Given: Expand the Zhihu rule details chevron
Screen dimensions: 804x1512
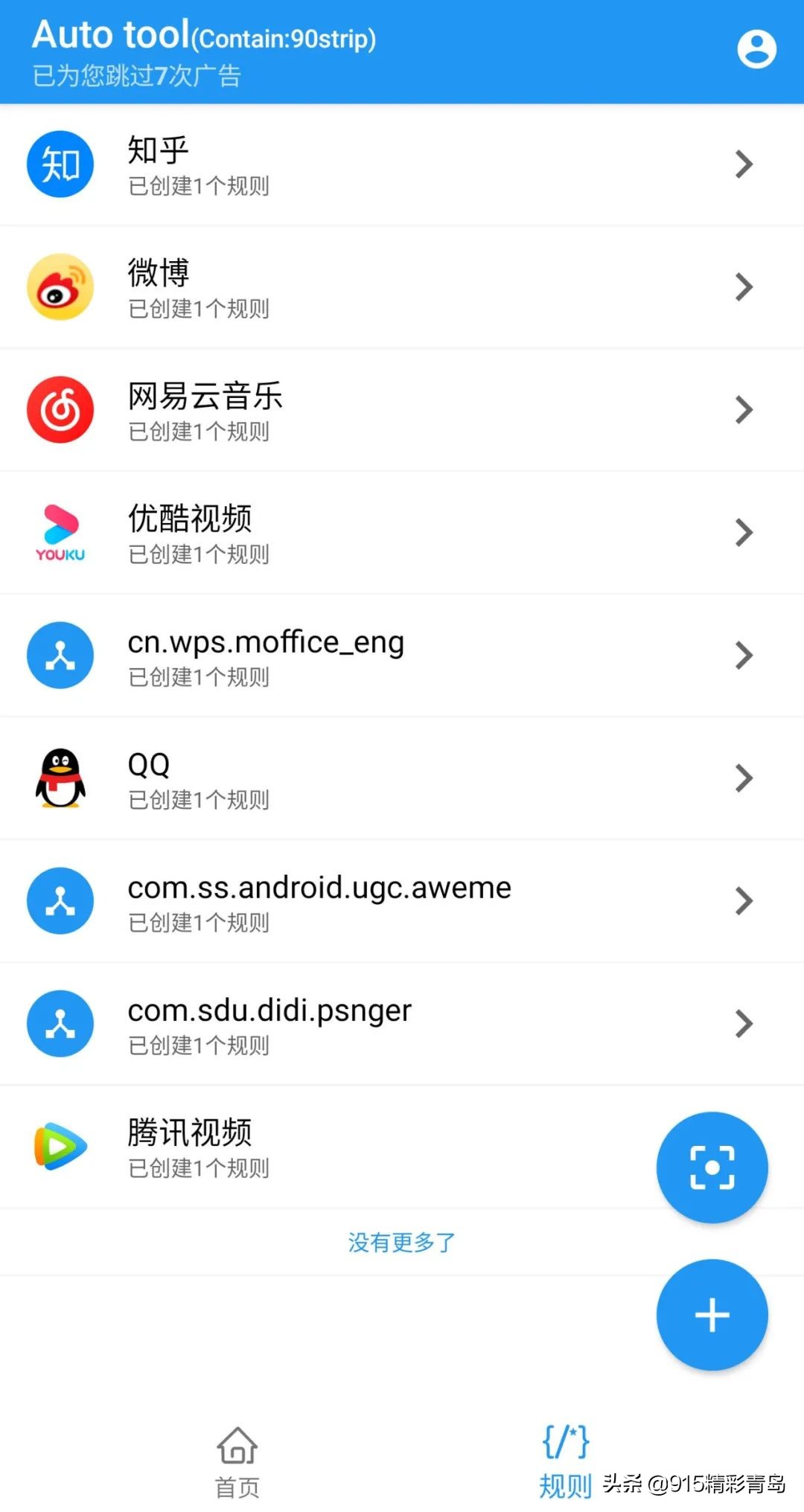Looking at the screenshot, I should pyautogui.click(x=743, y=164).
